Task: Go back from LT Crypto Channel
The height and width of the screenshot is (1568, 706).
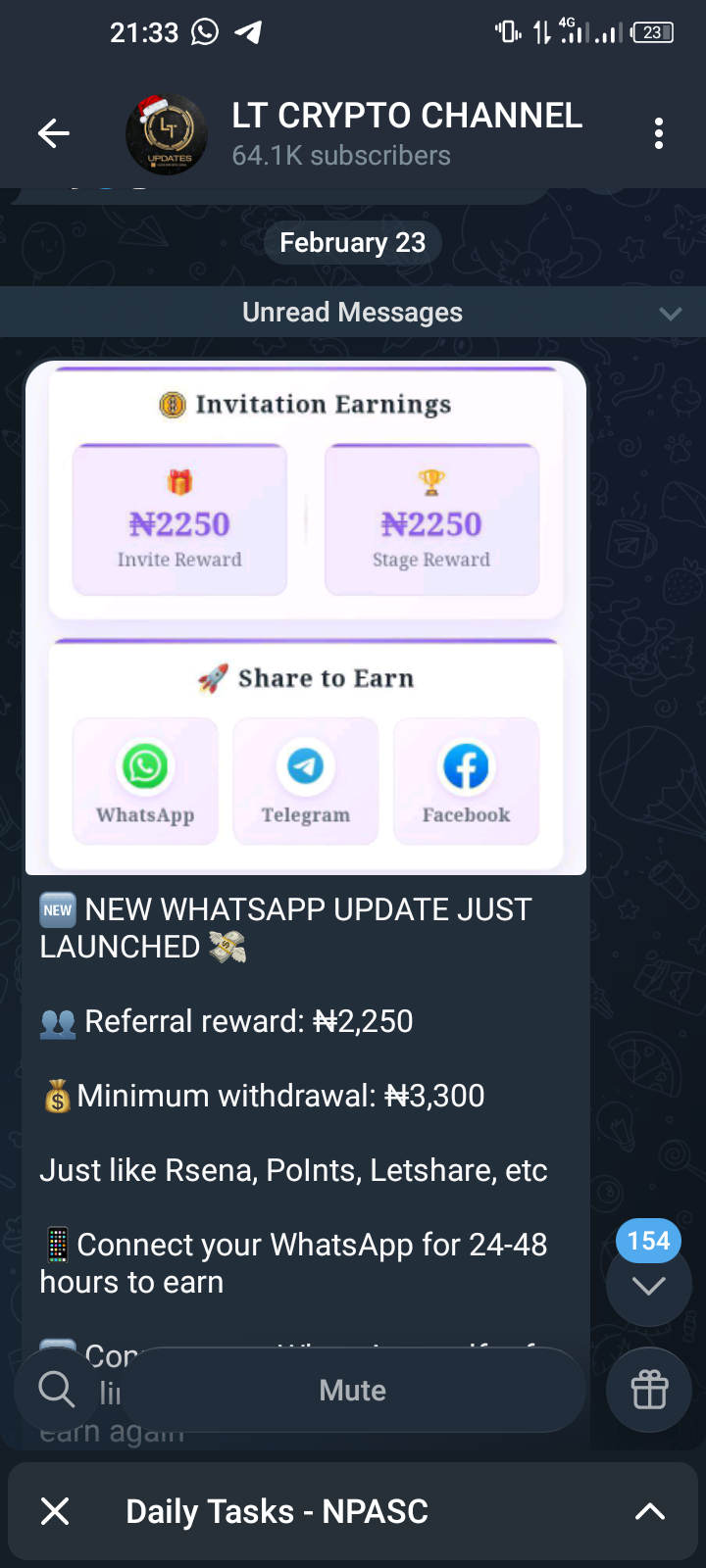Action: pyautogui.click(x=54, y=133)
